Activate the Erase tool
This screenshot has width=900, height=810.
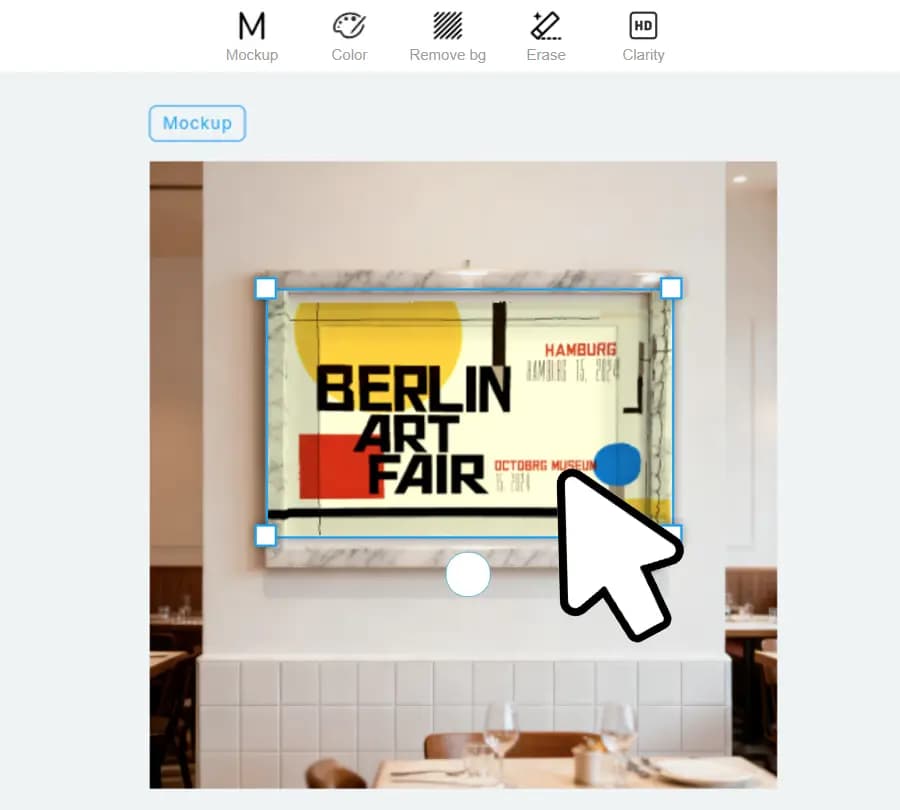coord(545,36)
